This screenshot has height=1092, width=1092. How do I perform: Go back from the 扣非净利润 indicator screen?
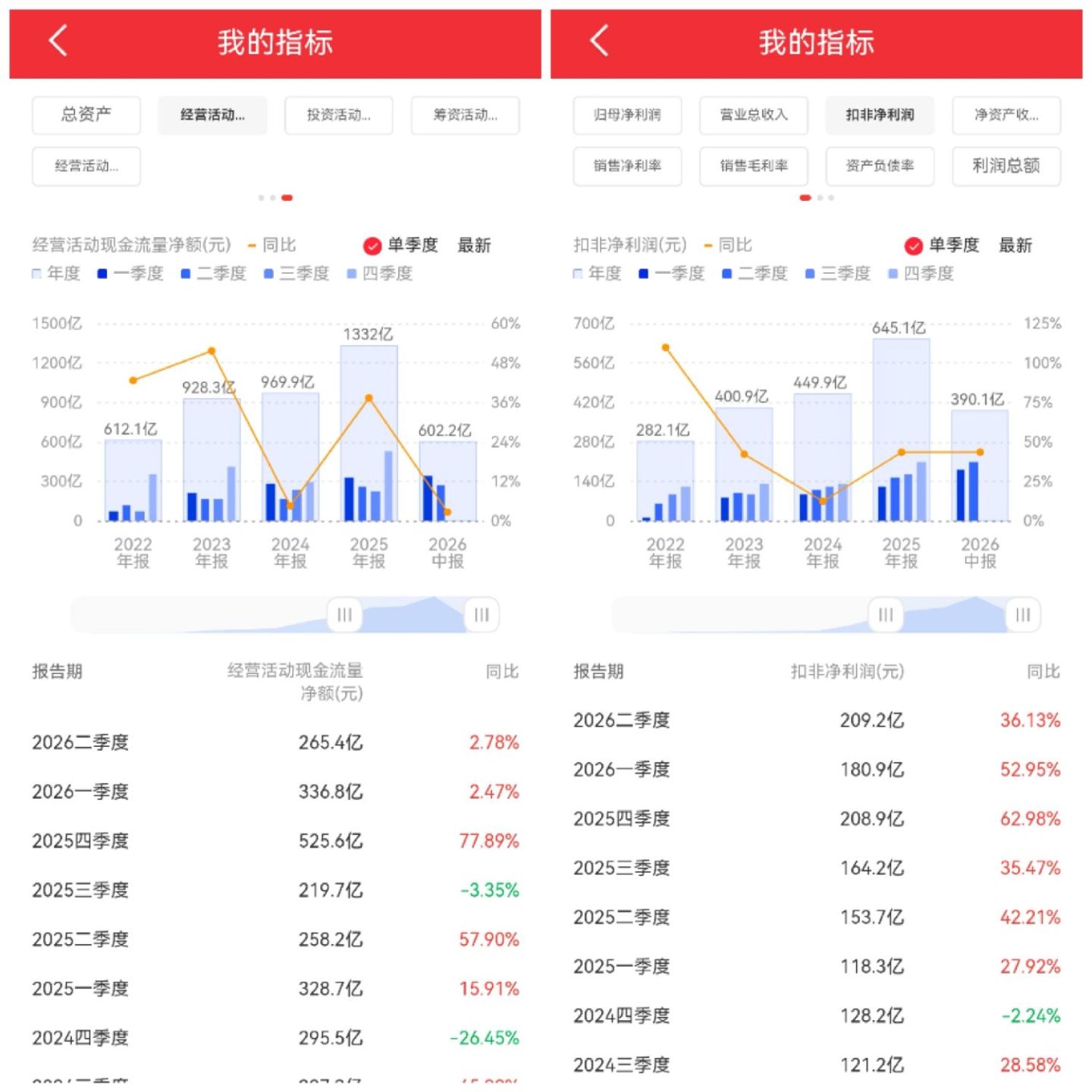click(x=599, y=41)
